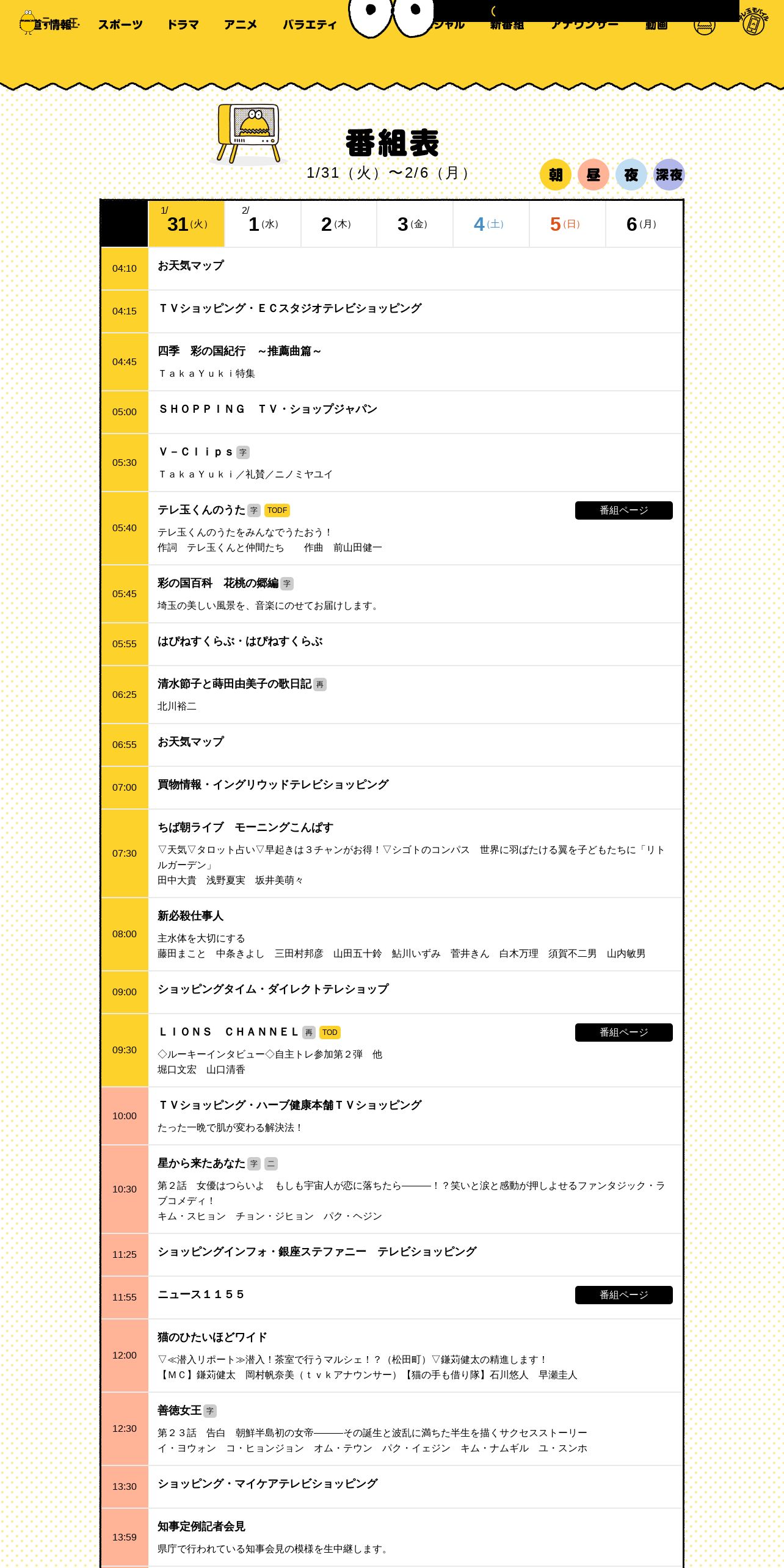Viewport: 784px width, 1568px height.
Task: Open the スポーツ section
Action: [x=120, y=24]
